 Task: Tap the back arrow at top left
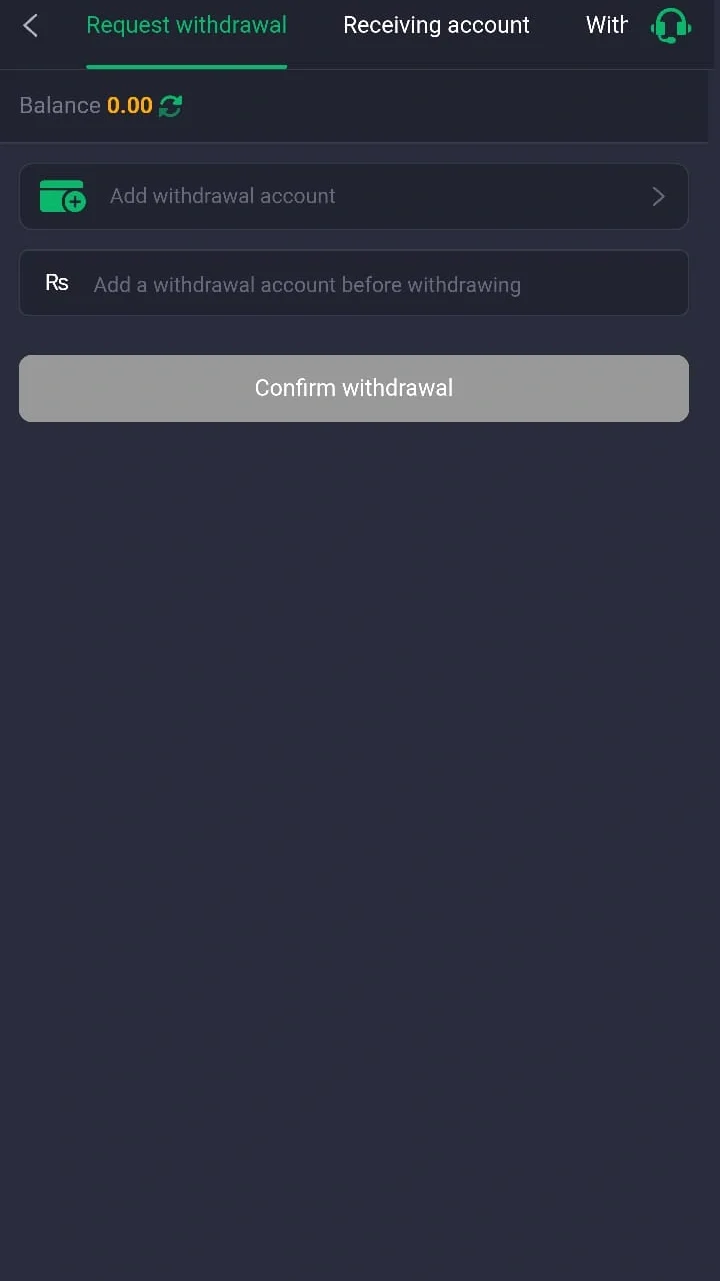(28, 25)
